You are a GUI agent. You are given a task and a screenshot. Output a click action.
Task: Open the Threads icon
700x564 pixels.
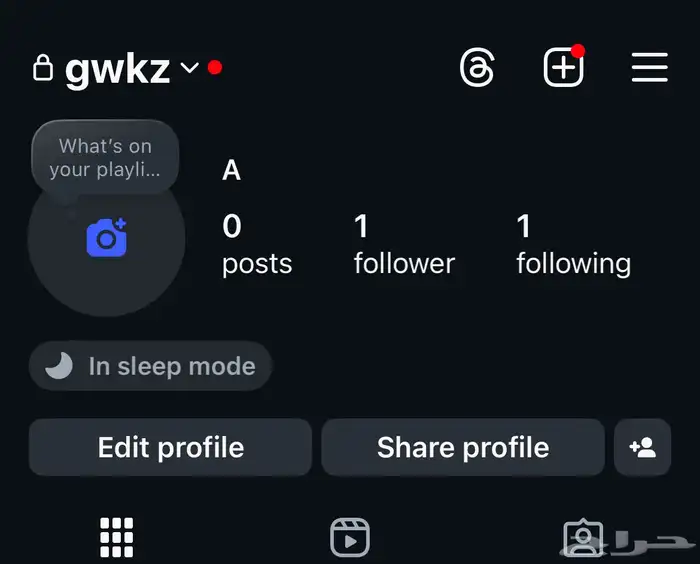(x=477, y=68)
